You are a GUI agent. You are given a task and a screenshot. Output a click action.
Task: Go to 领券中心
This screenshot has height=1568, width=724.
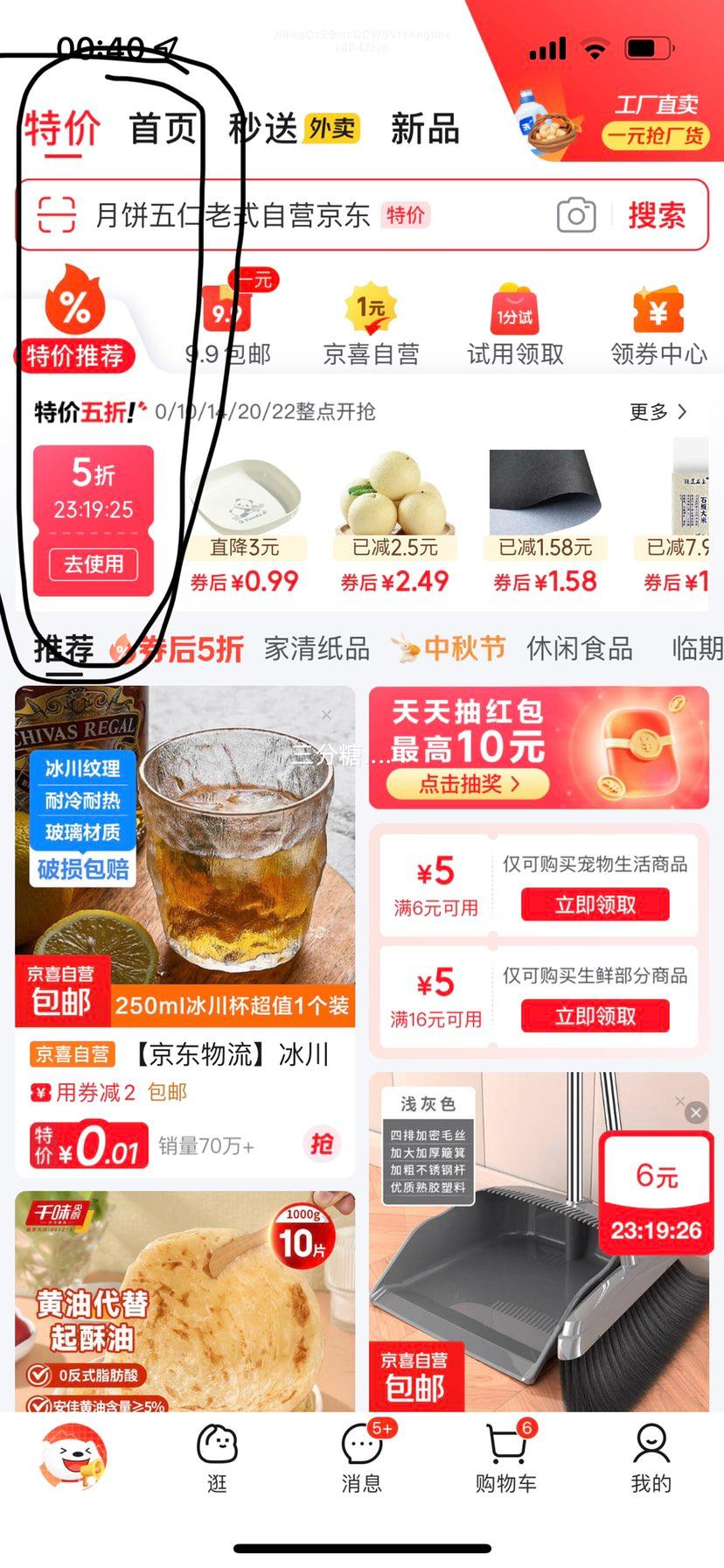click(x=658, y=325)
